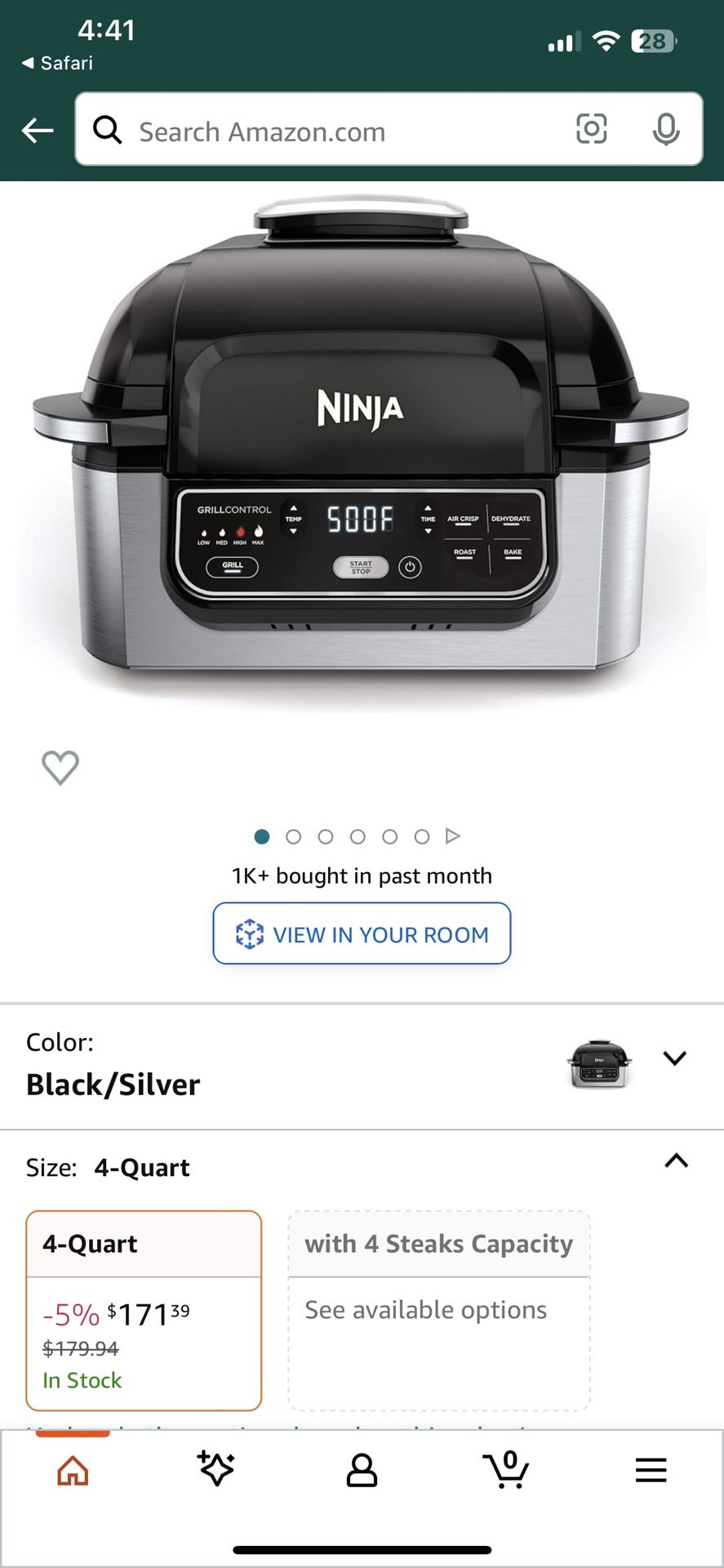Add the grill to wish list heart

click(x=60, y=767)
